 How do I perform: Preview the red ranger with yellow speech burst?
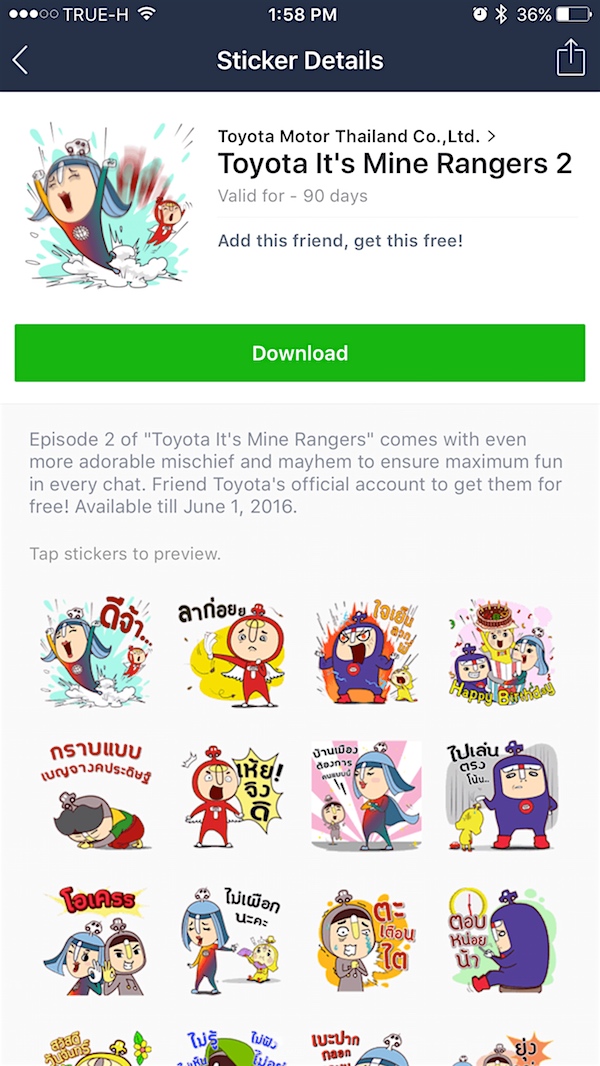click(x=232, y=795)
